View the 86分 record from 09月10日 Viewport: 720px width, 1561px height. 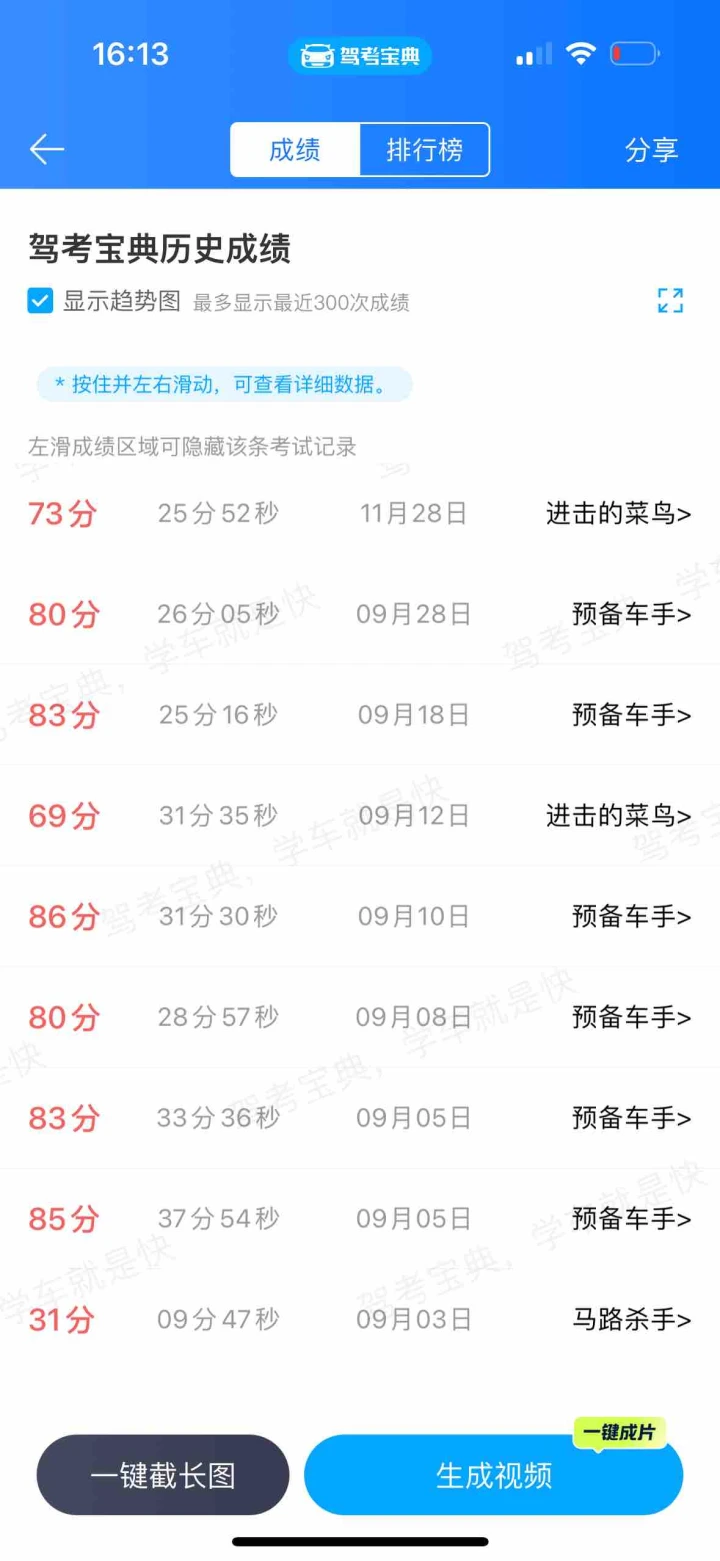pyautogui.click(x=360, y=916)
